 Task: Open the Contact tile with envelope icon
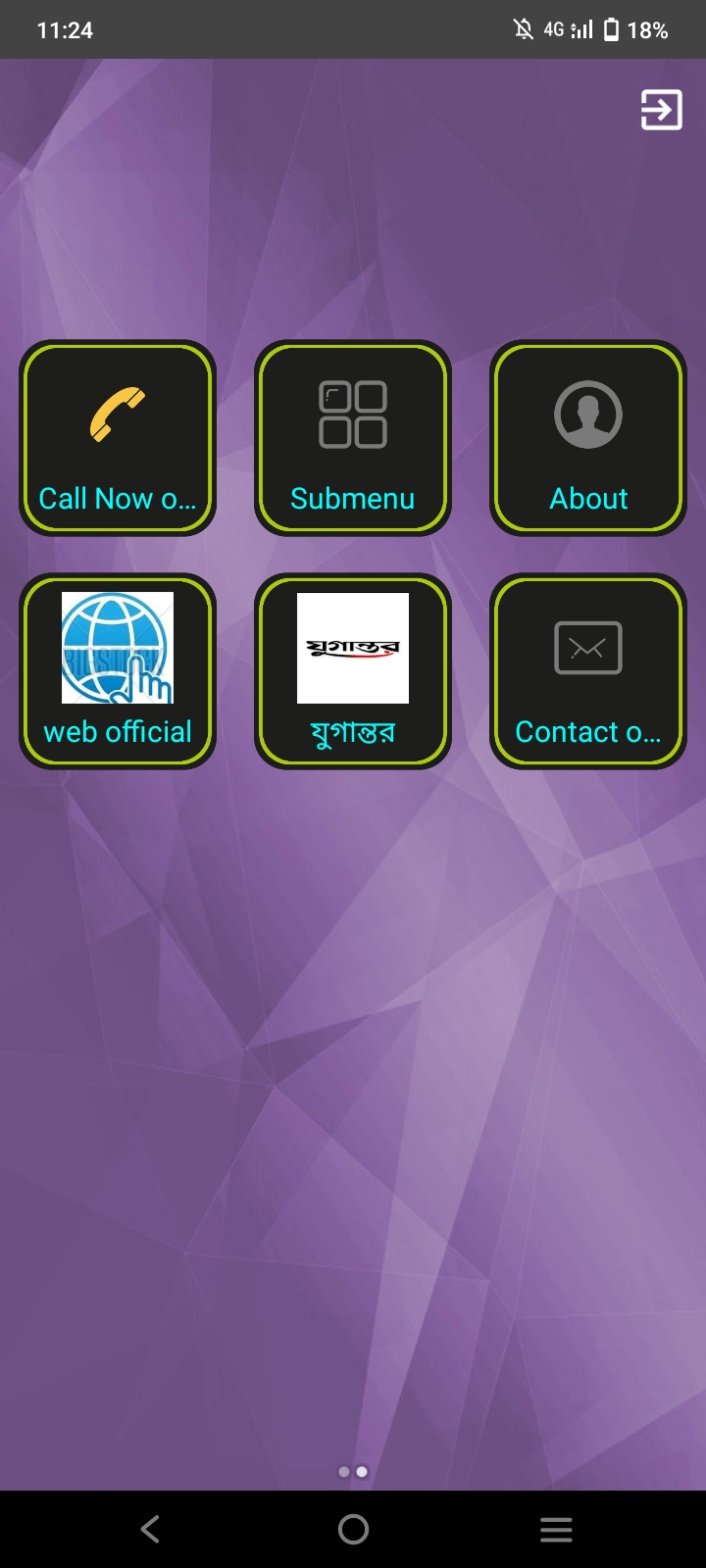pyautogui.click(x=588, y=671)
